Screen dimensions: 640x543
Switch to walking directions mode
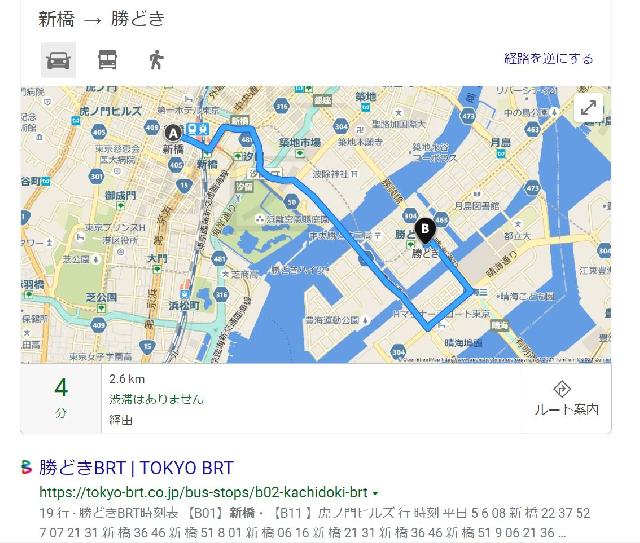pos(155,59)
